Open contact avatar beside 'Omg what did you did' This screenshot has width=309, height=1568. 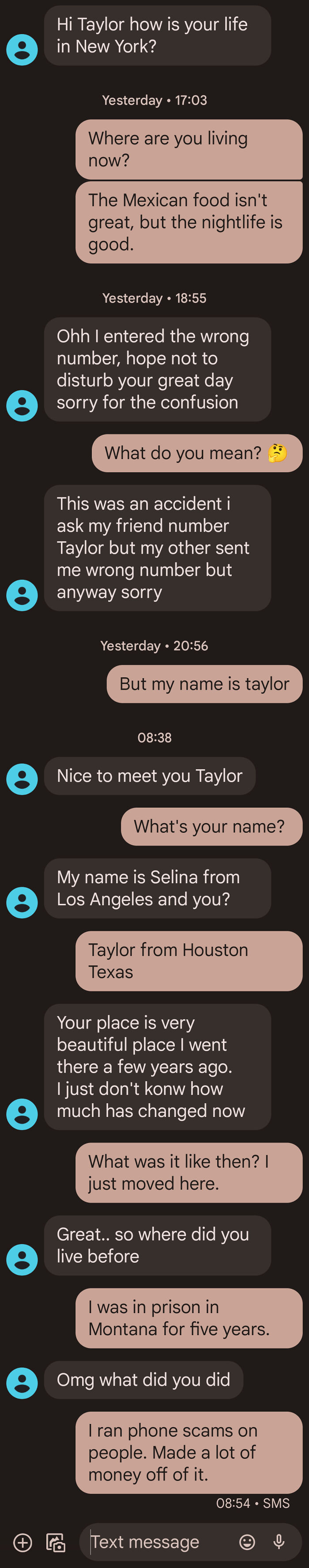22,1383
